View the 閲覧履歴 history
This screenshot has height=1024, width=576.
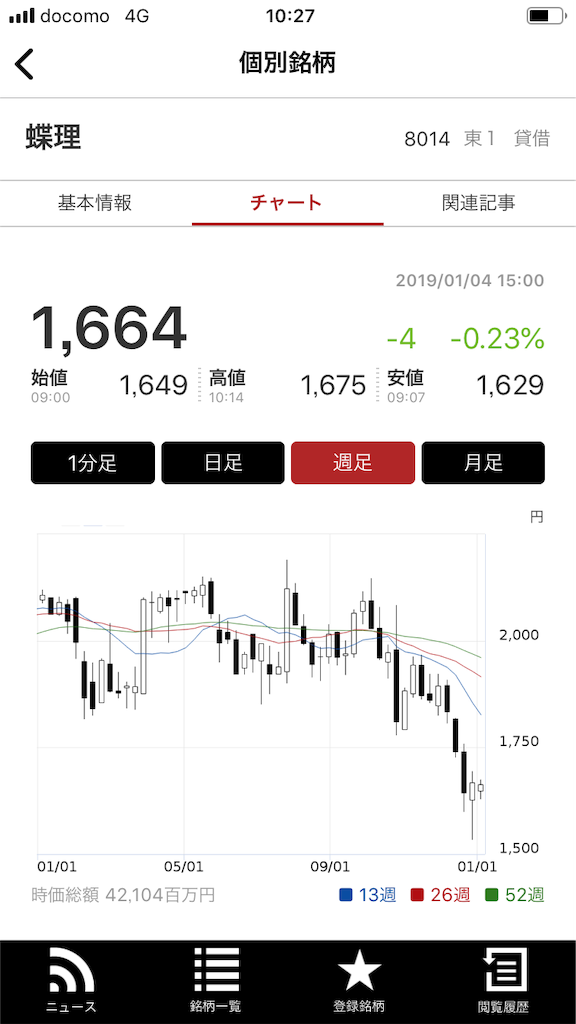tap(504, 982)
